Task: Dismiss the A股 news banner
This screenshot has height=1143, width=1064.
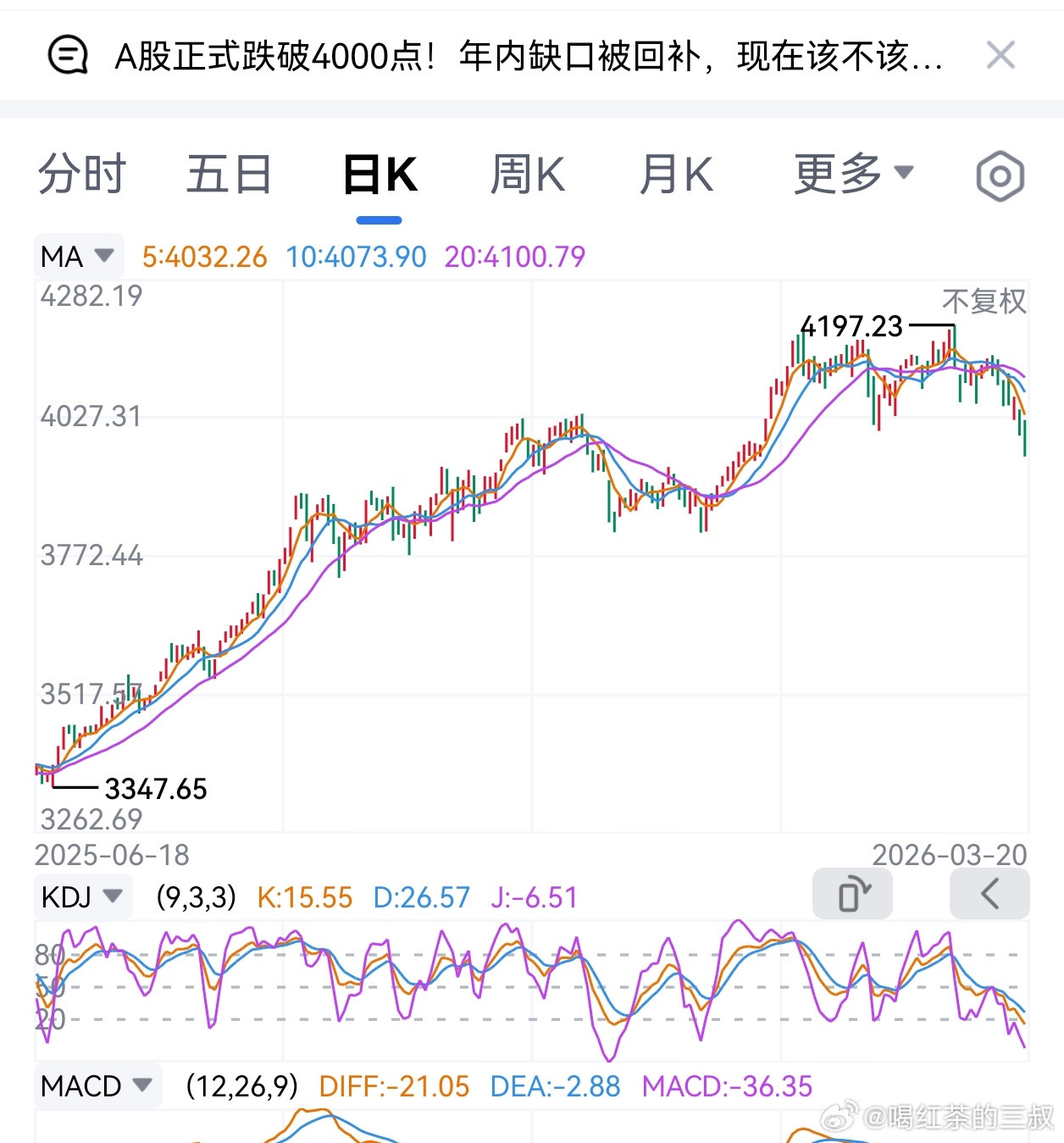Action: click(1000, 54)
